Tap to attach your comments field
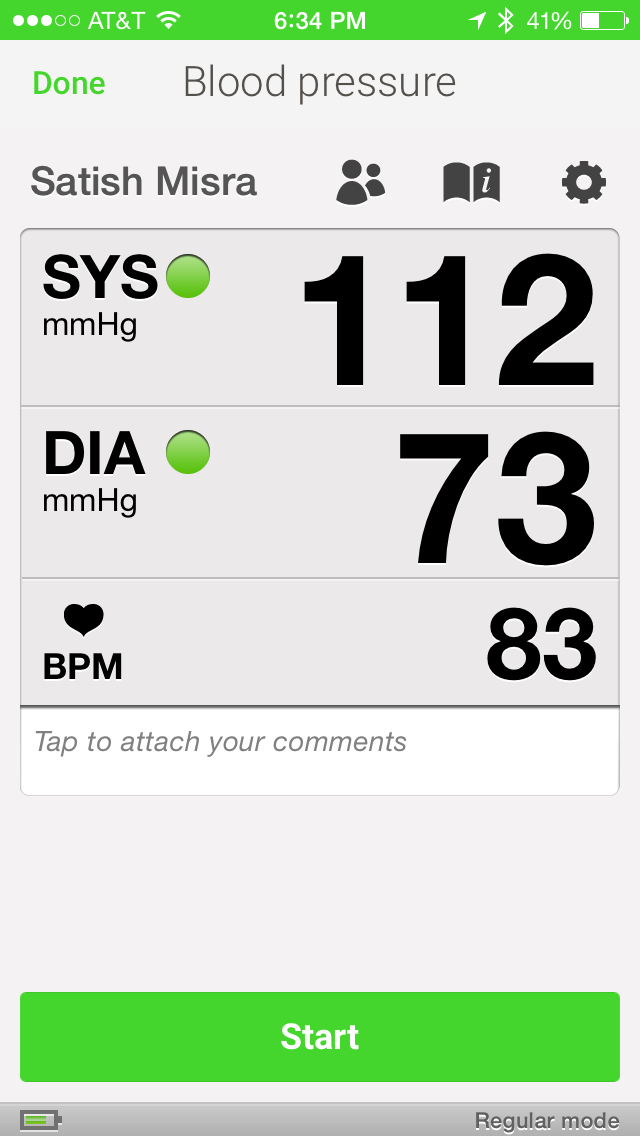The width and height of the screenshot is (640, 1136). pyautogui.click(x=320, y=752)
